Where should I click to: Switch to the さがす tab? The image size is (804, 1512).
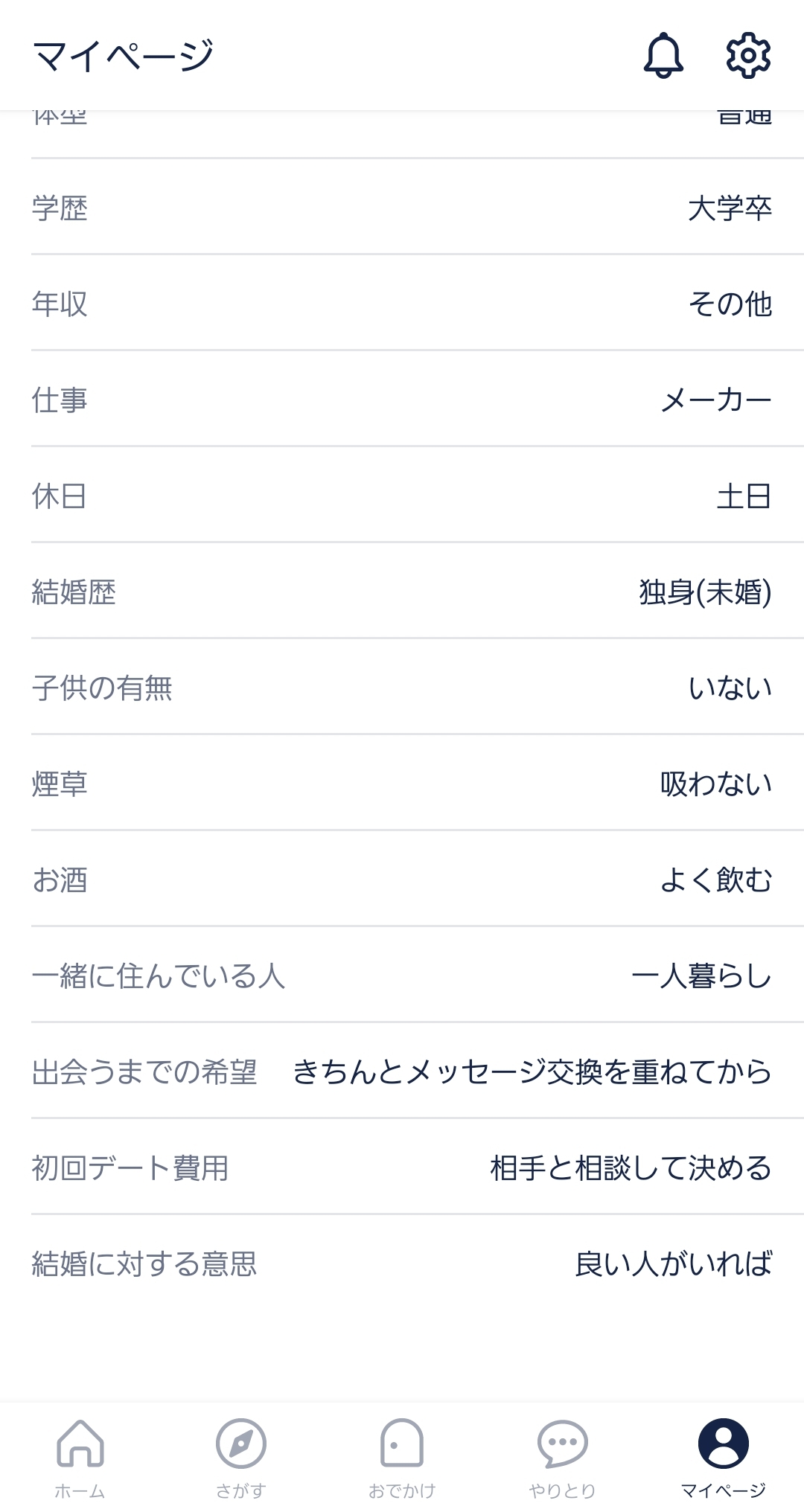[x=240, y=1456]
